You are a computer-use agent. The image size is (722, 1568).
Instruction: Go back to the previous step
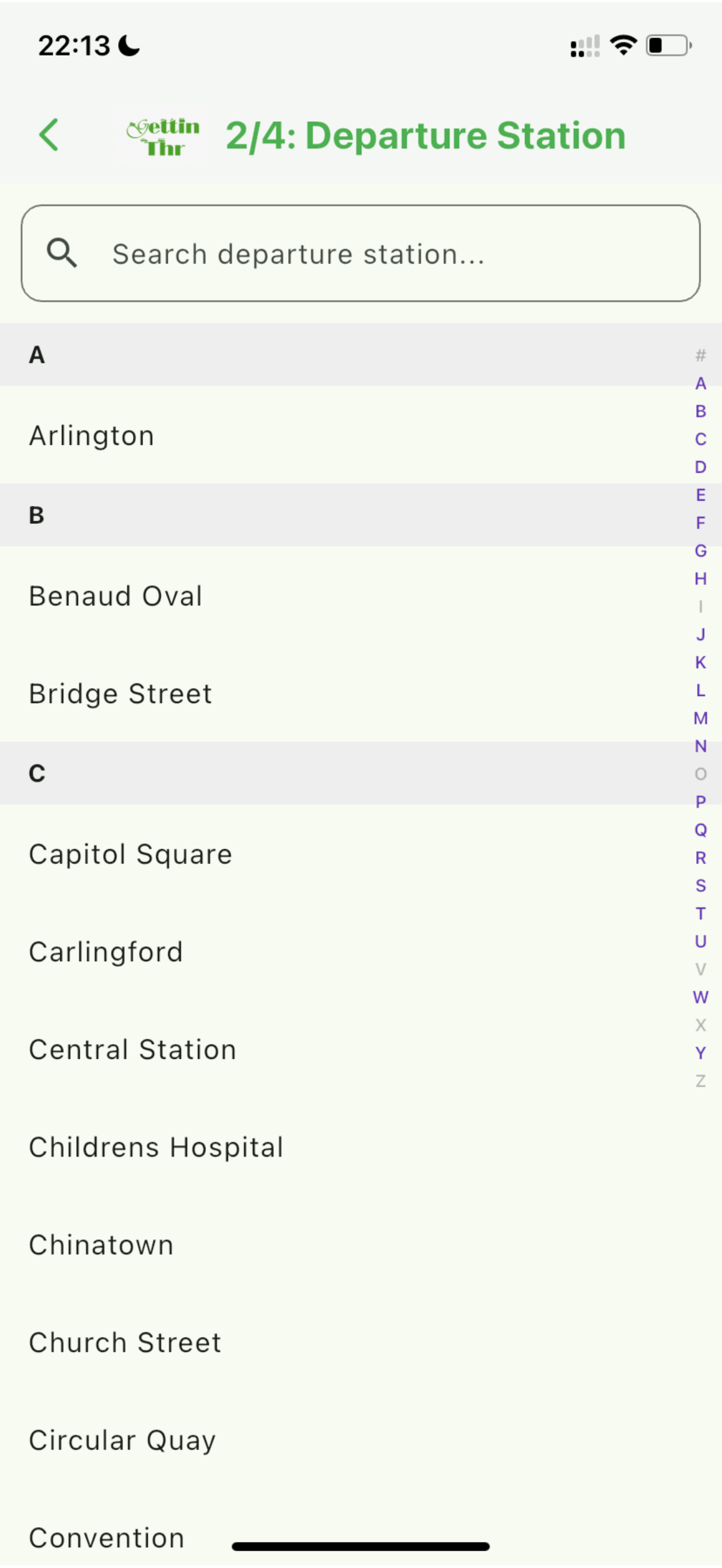[x=49, y=135]
